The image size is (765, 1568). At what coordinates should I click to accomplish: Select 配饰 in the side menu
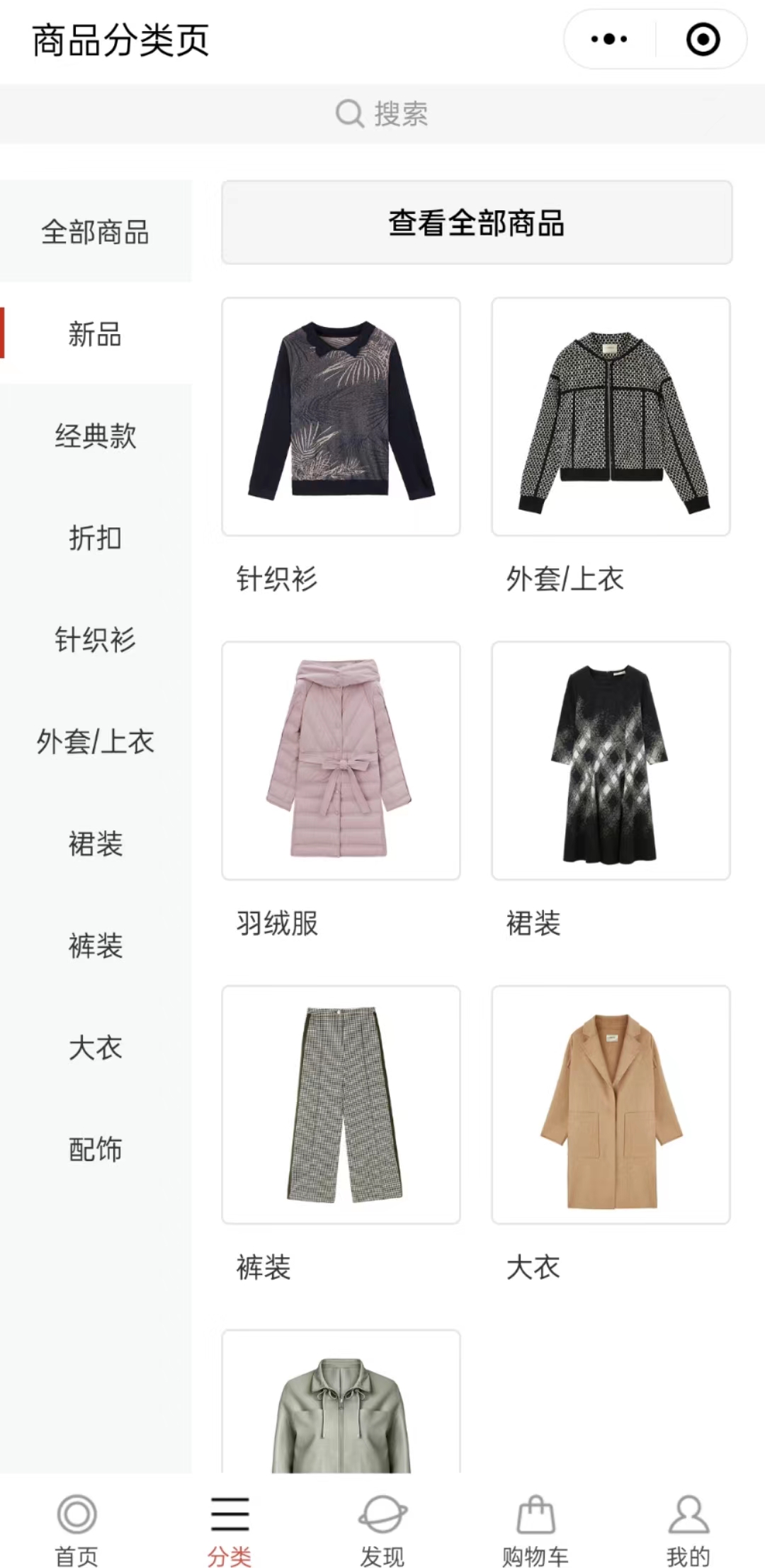click(96, 1149)
